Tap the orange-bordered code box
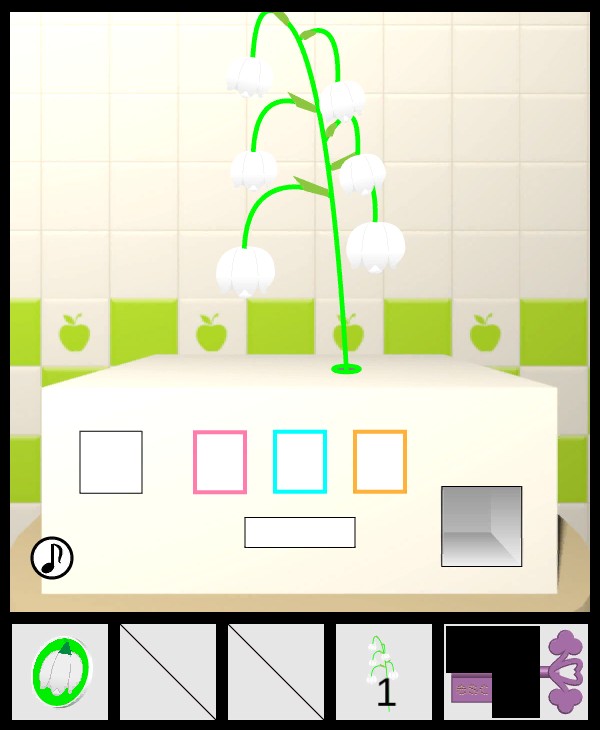This screenshot has width=600, height=730. [x=380, y=462]
